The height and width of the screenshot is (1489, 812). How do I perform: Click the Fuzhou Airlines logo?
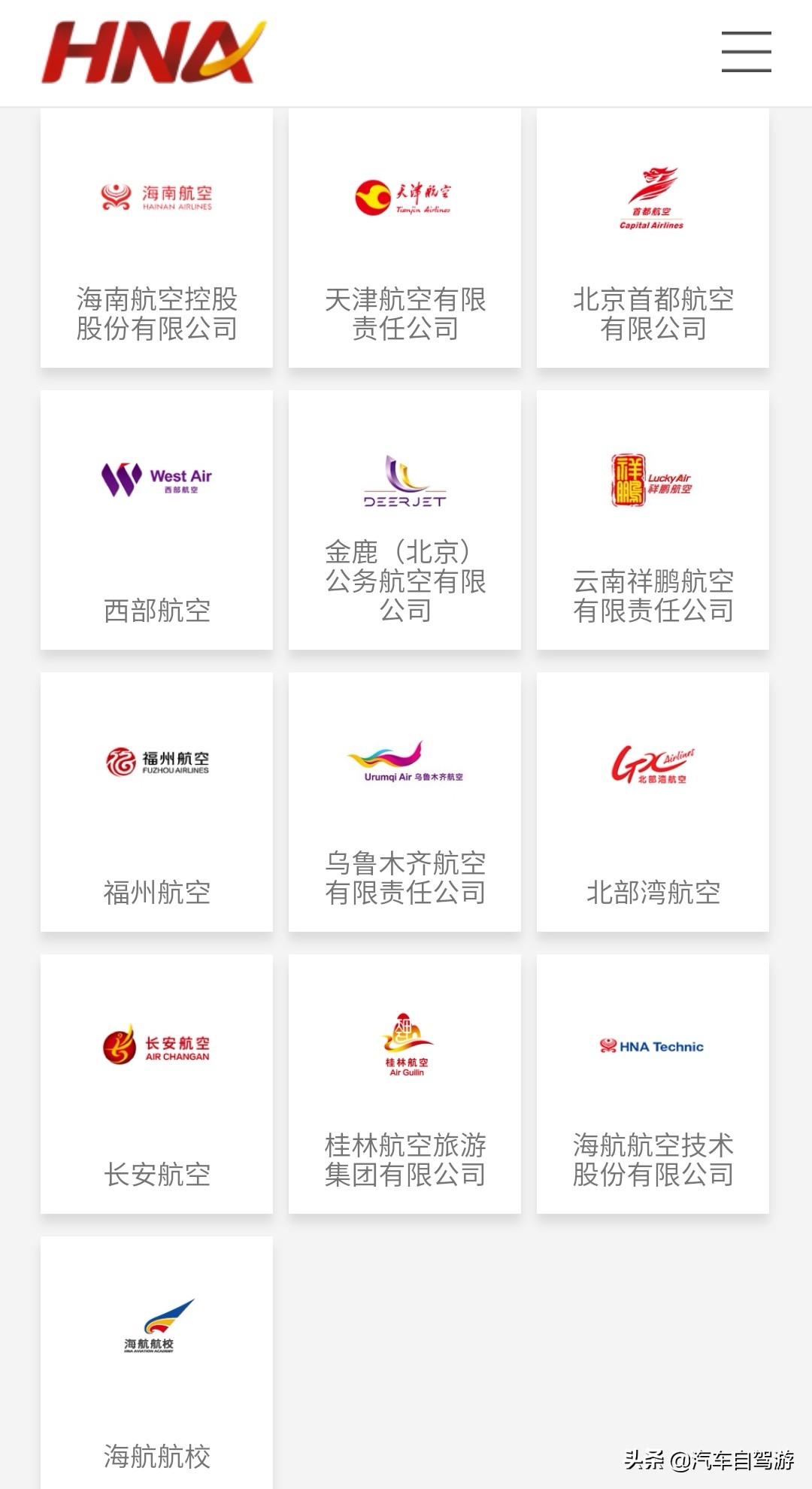tap(156, 760)
